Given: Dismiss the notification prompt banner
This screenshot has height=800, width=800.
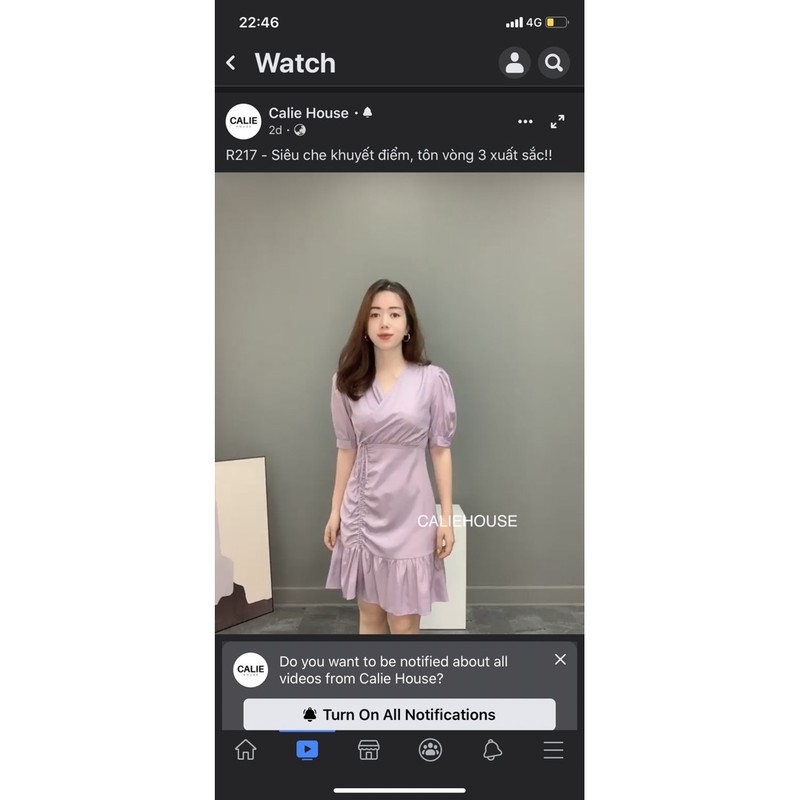Looking at the screenshot, I should (560, 659).
